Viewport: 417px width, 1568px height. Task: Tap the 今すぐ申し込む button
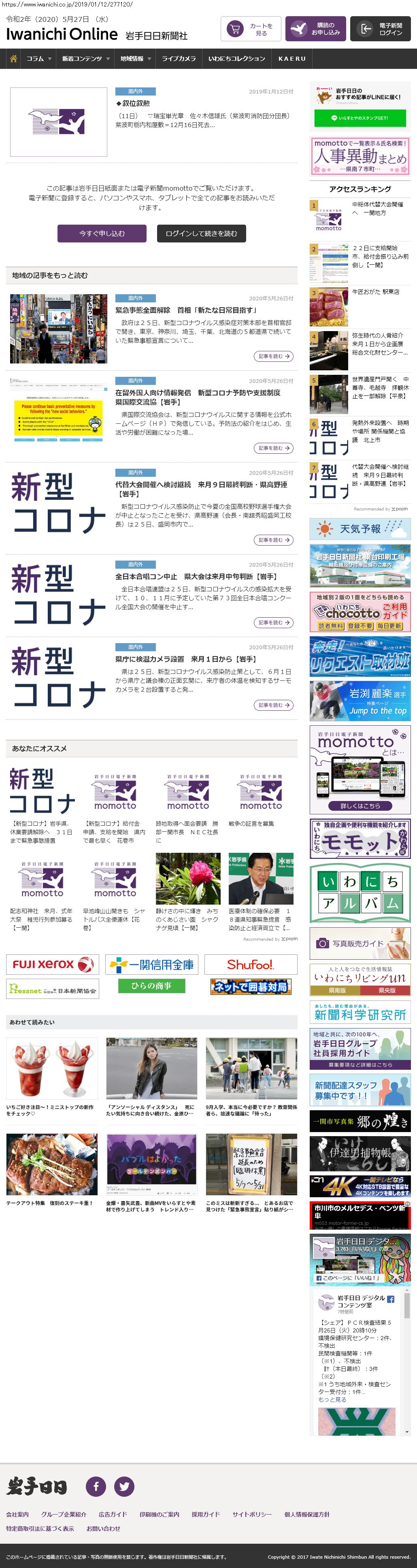tap(102, 233)
